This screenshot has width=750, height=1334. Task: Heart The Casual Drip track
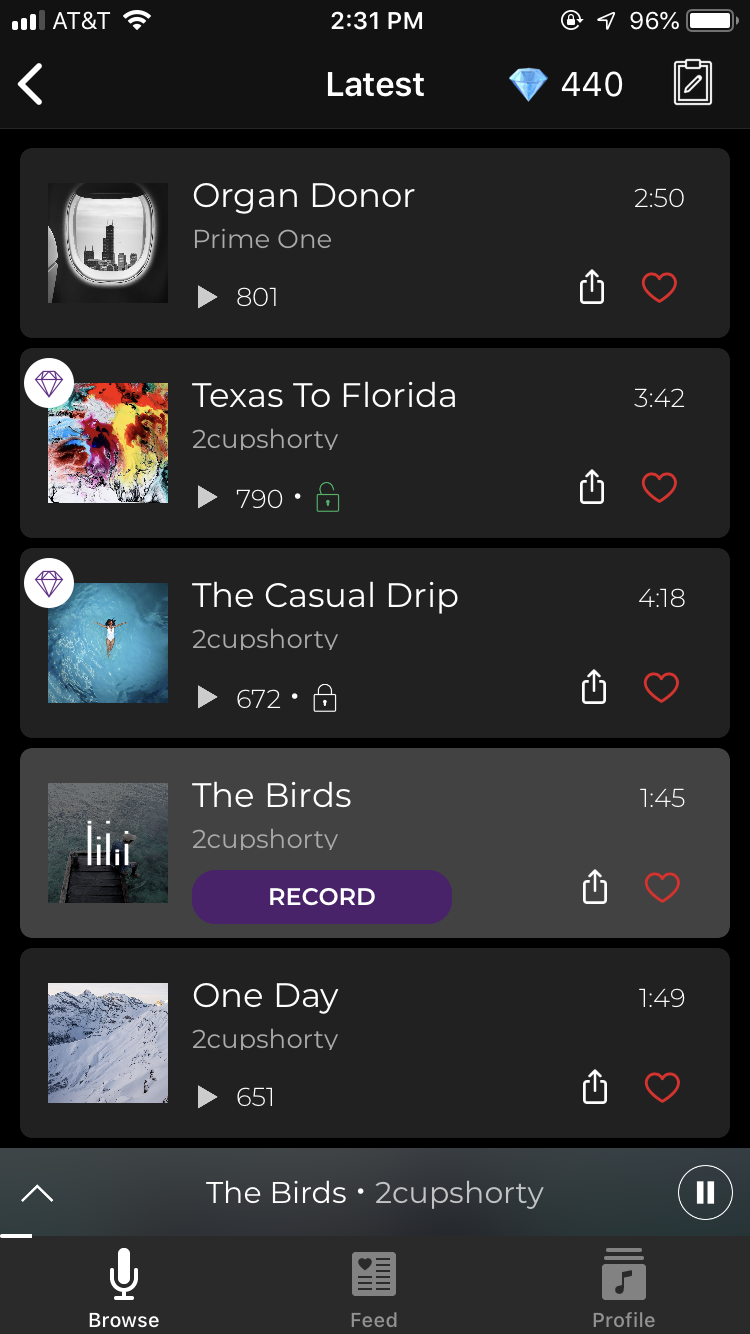[660, 688]
